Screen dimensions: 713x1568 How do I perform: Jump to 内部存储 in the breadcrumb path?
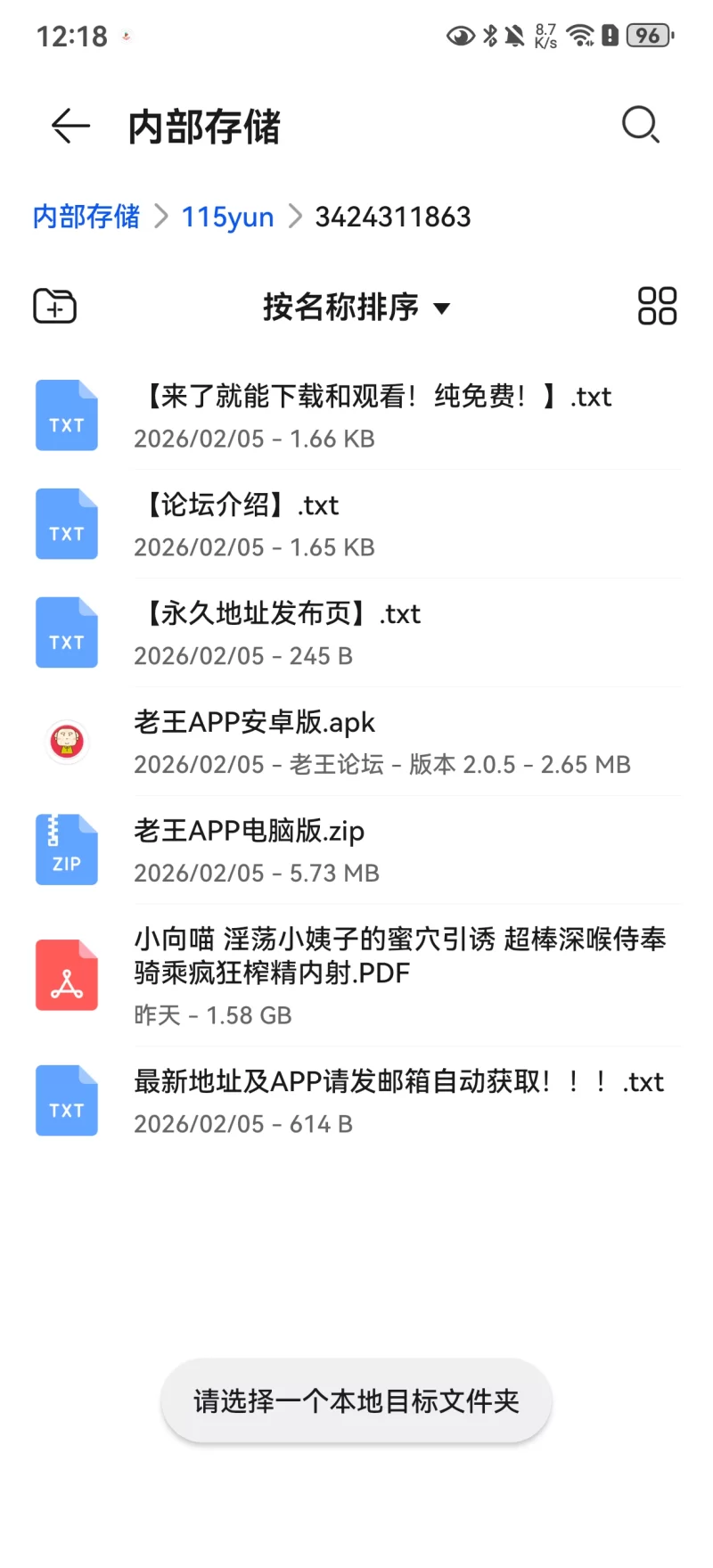(86, 217)
